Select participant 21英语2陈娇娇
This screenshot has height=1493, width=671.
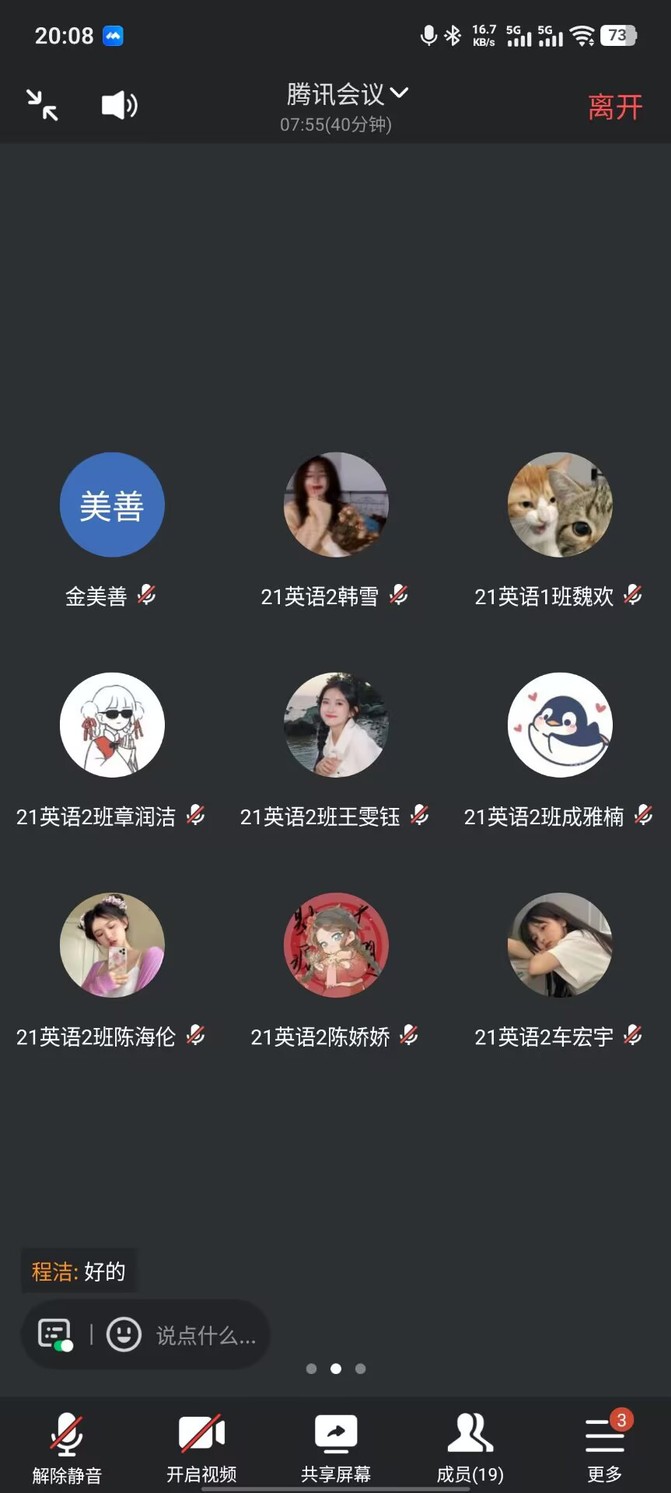(x=336, y=945)
